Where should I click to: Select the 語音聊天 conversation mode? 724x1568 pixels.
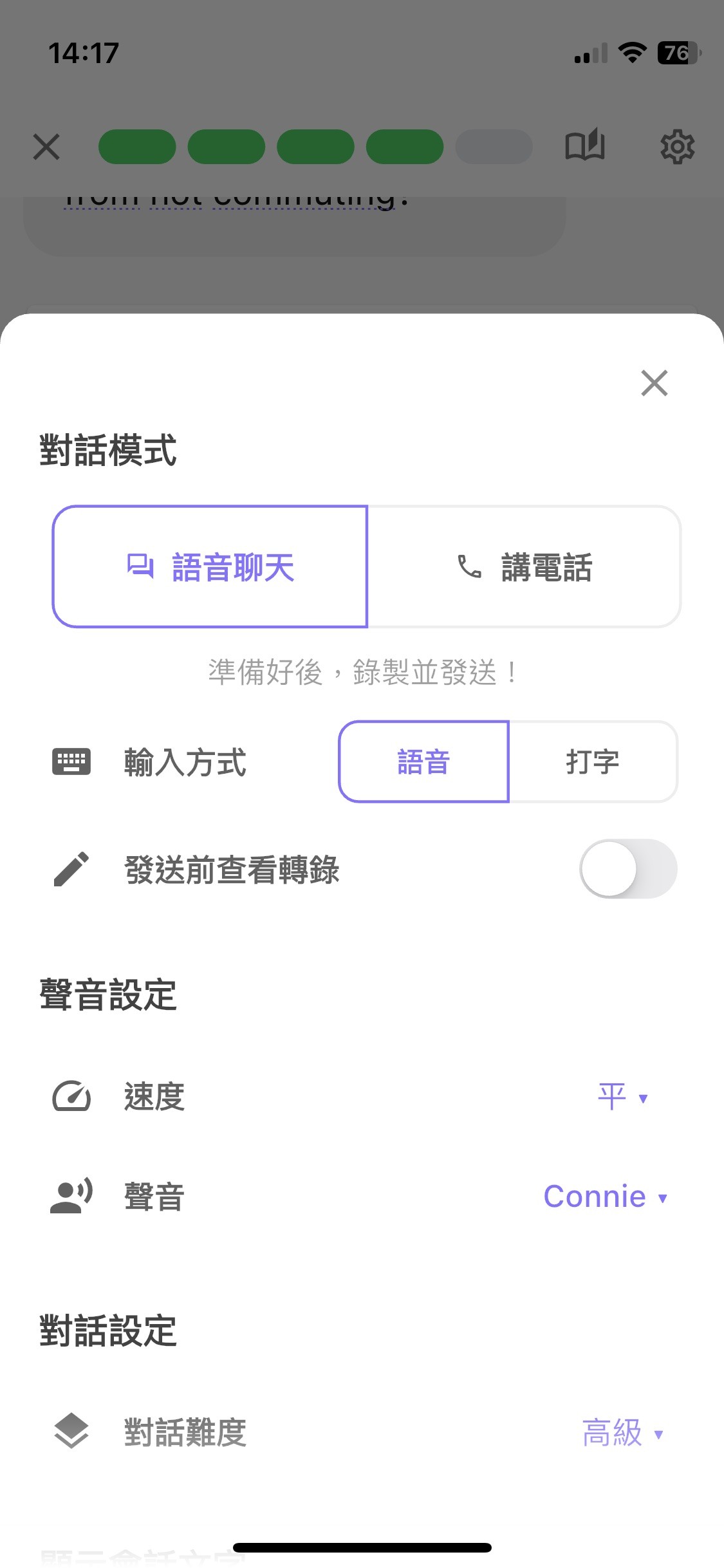(x=211, y=566)
